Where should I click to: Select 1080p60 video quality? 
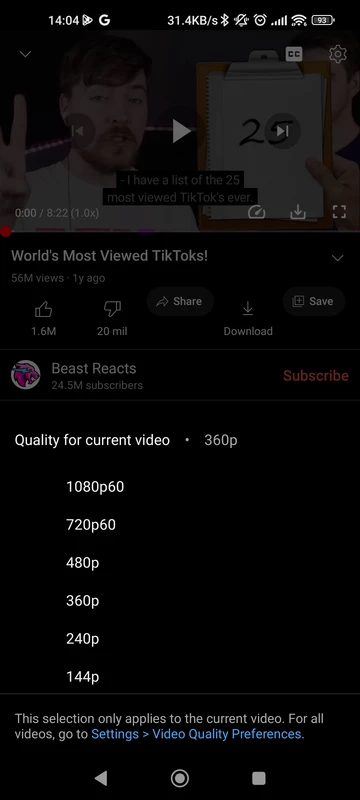(x=180, y=487)
